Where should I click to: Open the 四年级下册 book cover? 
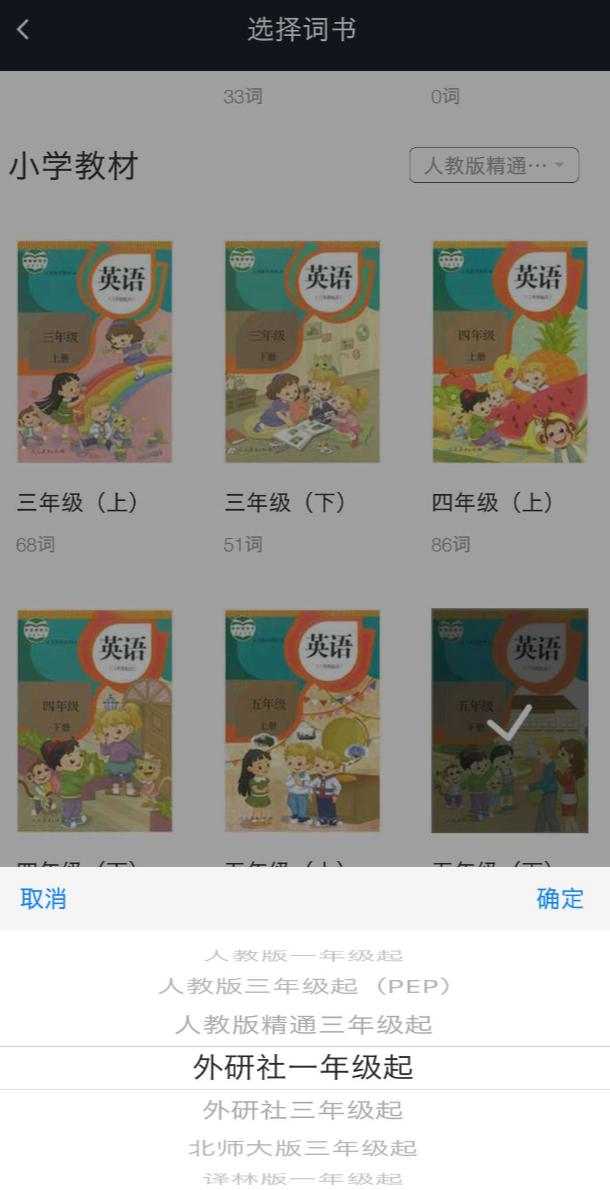coord(94,721)
